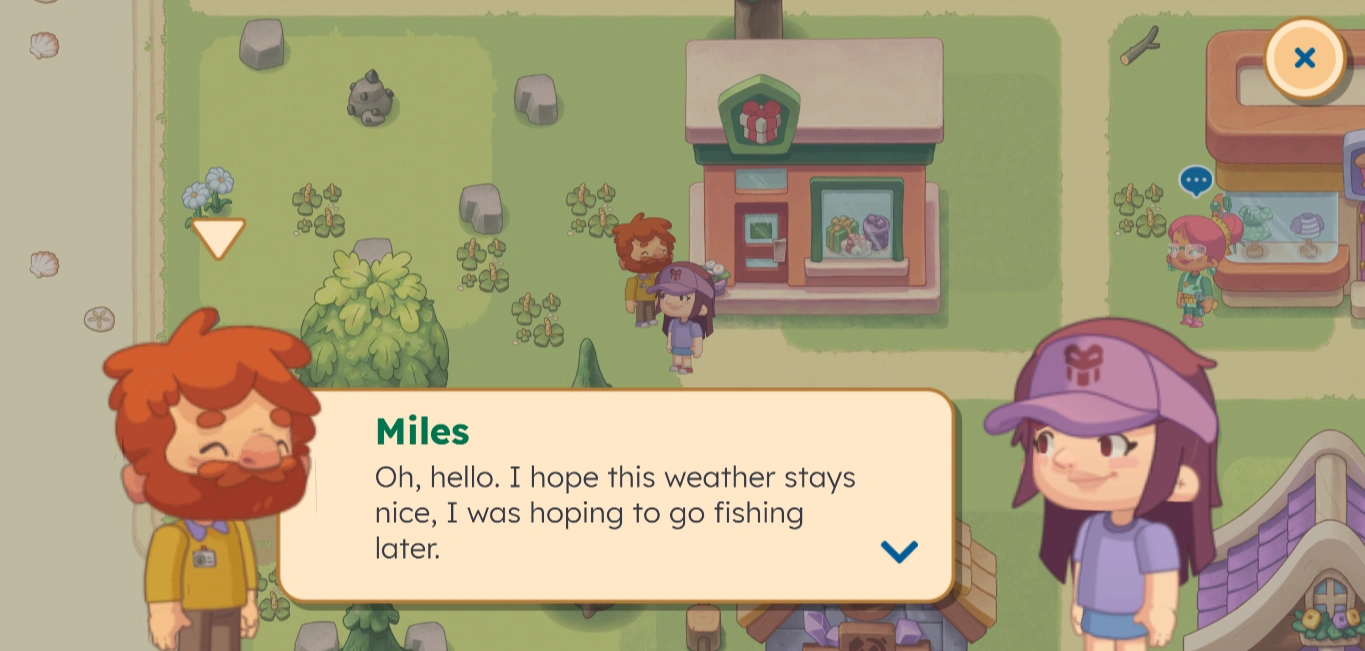1365x651 pixels.
Task: Close the dialogue with the X button
Action: point(1304,58)
